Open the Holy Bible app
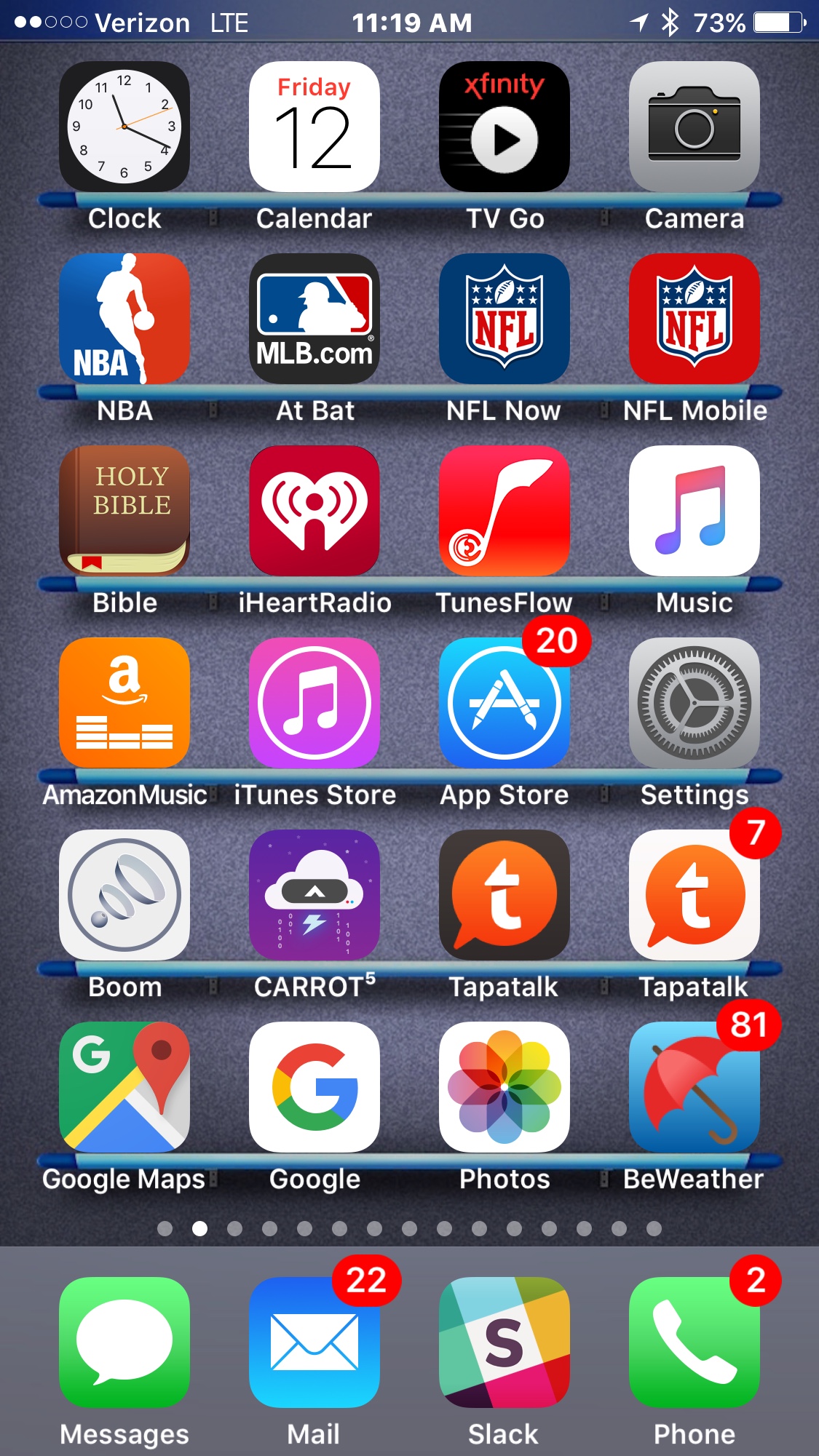819x1456 pixels. pos(124,511)
